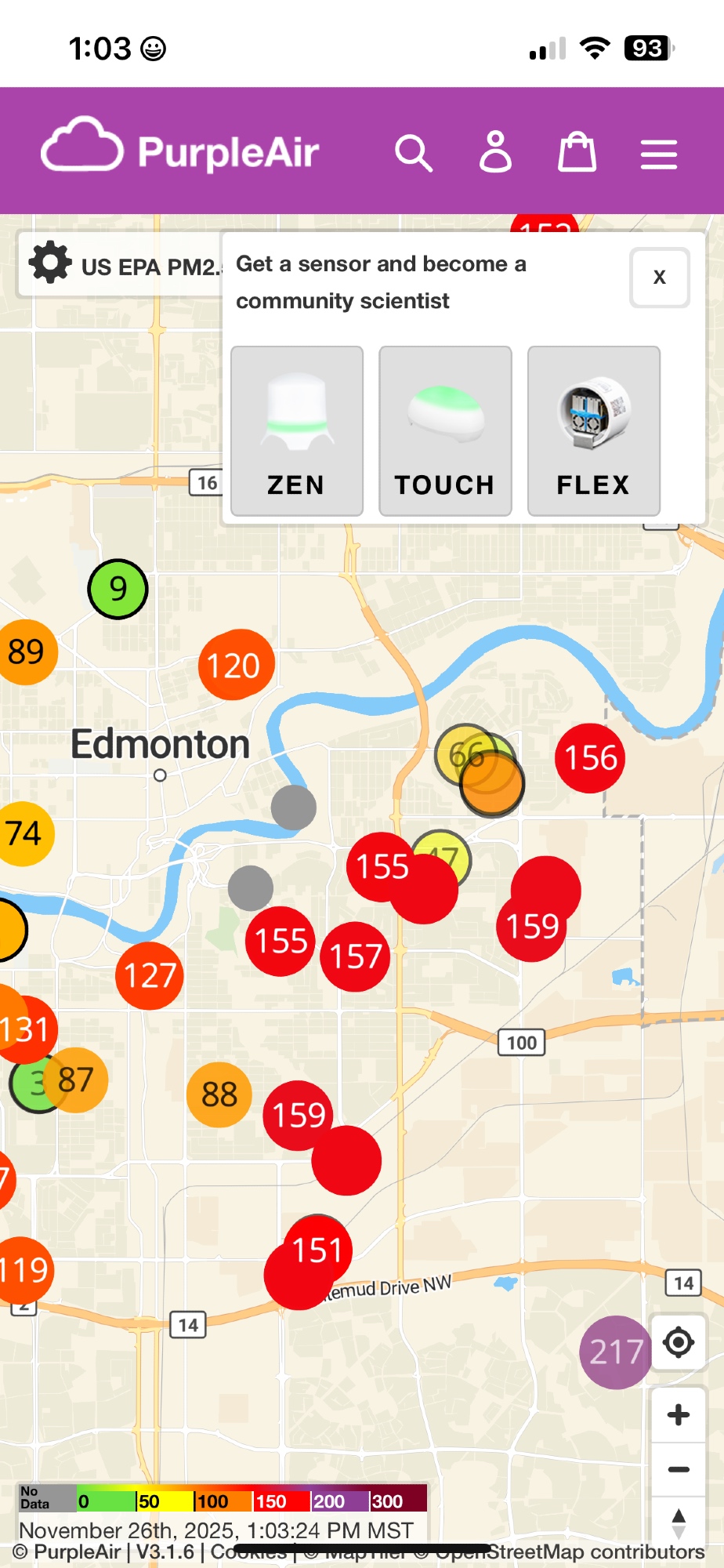724x1568 pixels.
Task: Zoom out on the map
Action: 679,1469
